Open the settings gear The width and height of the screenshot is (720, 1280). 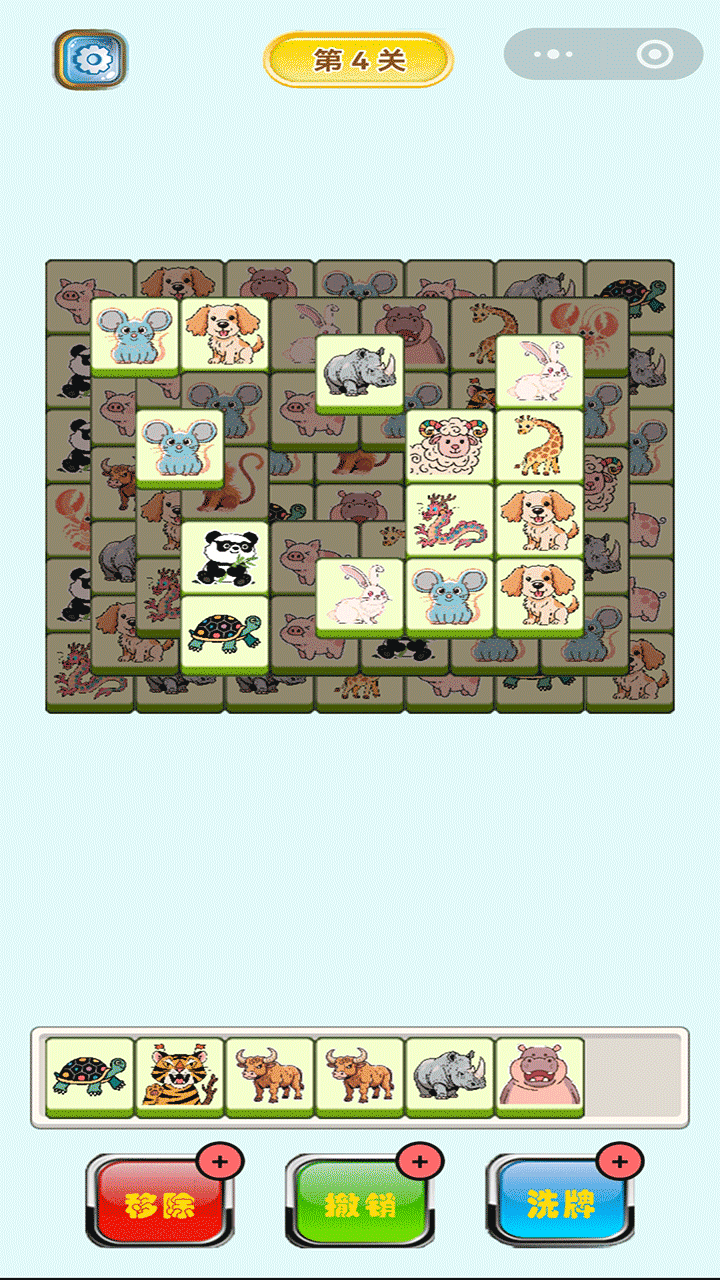tap(90, 60)
